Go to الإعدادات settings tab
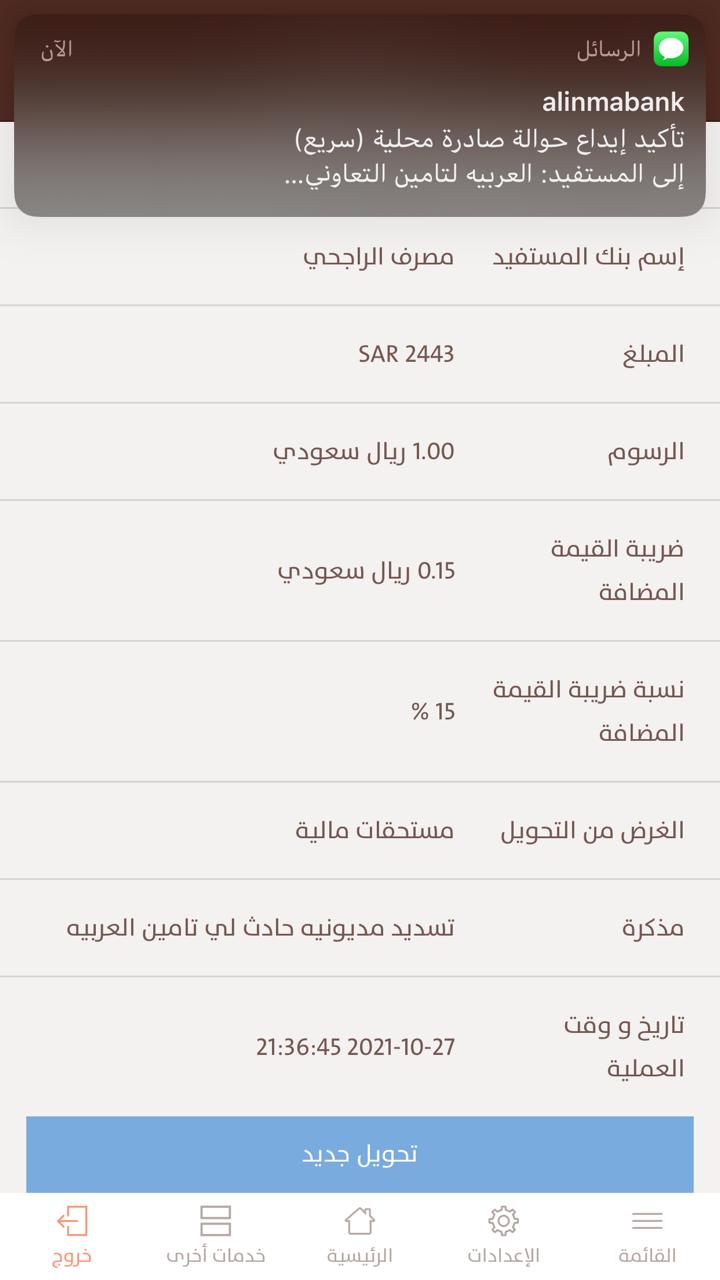 click(503, 1235)
